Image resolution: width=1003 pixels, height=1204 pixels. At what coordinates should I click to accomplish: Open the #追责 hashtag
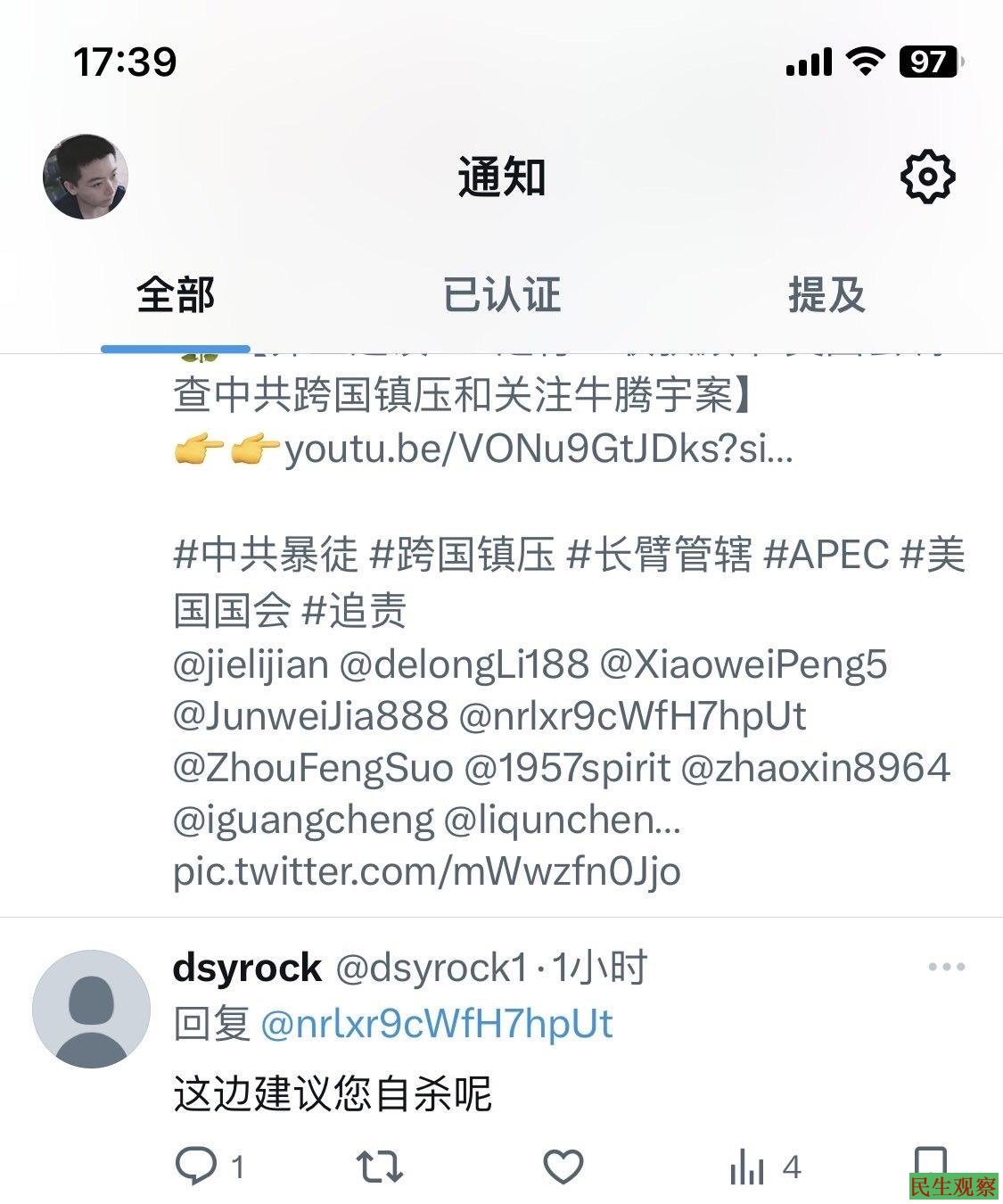(x=355, y=611)
